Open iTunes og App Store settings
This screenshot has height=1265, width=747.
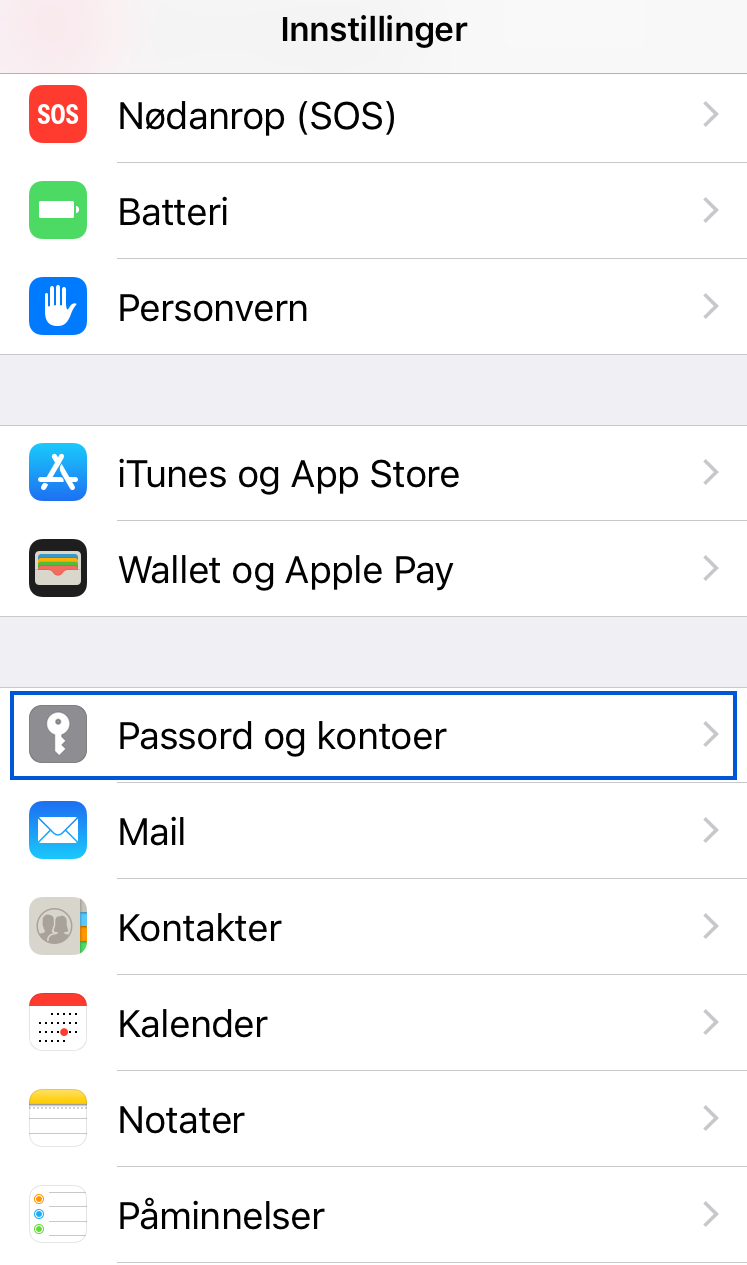coord(373,473)
